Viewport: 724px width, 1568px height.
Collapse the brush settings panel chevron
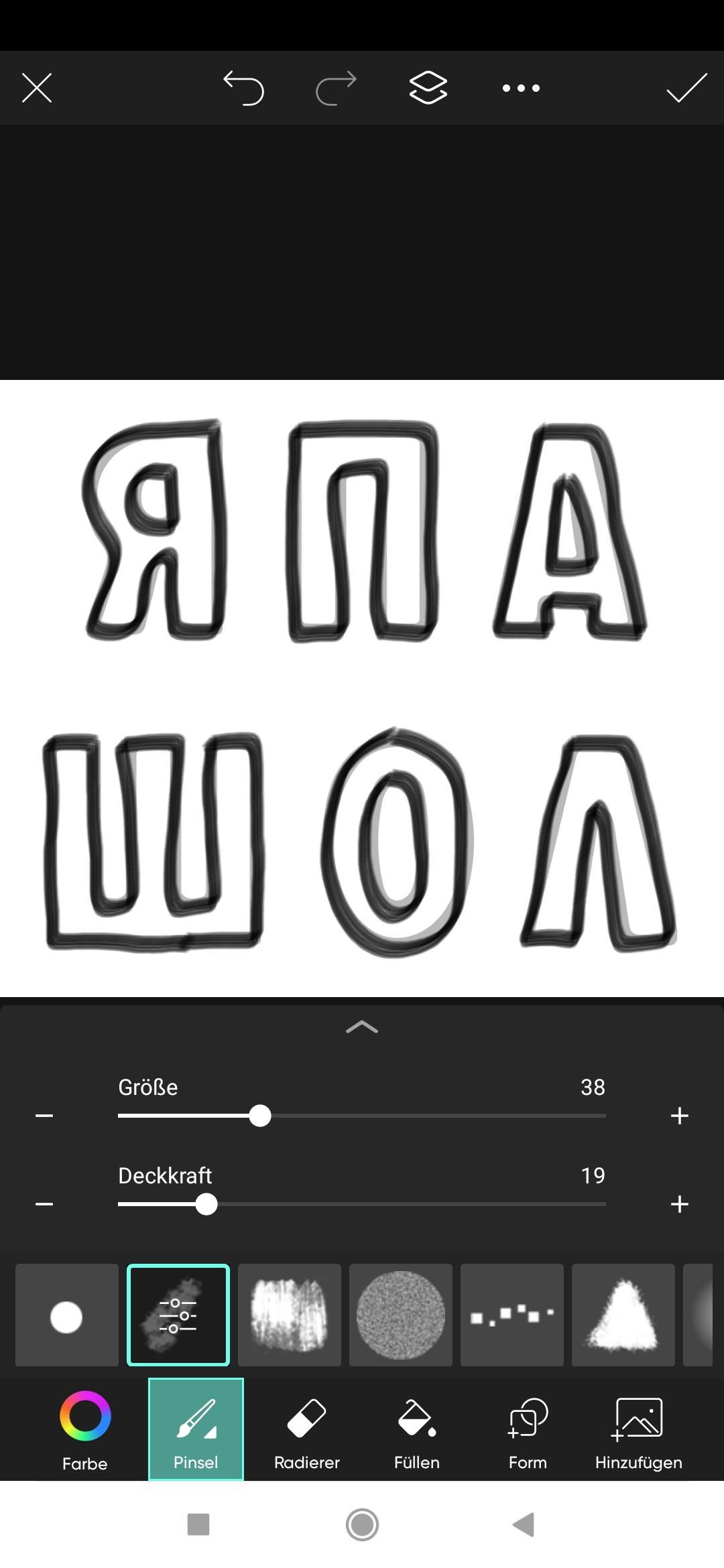click(362, 1027)
